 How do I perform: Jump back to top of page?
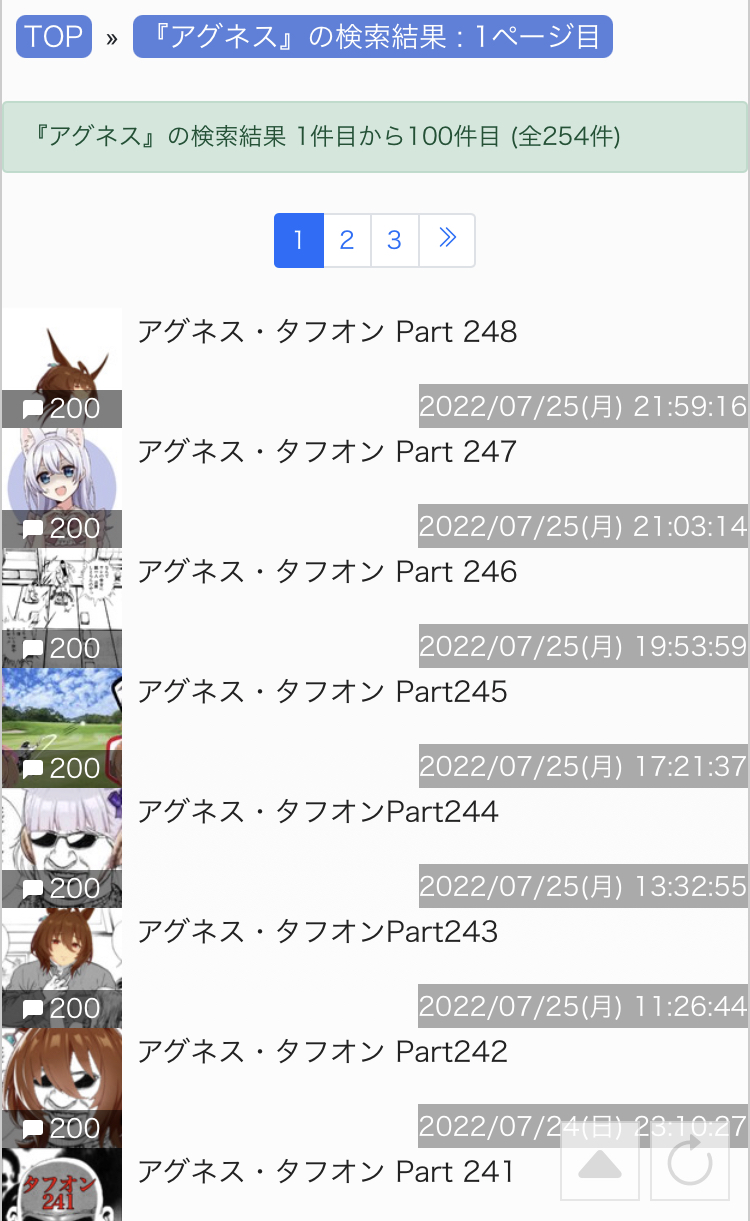(x=600, y=1163)
